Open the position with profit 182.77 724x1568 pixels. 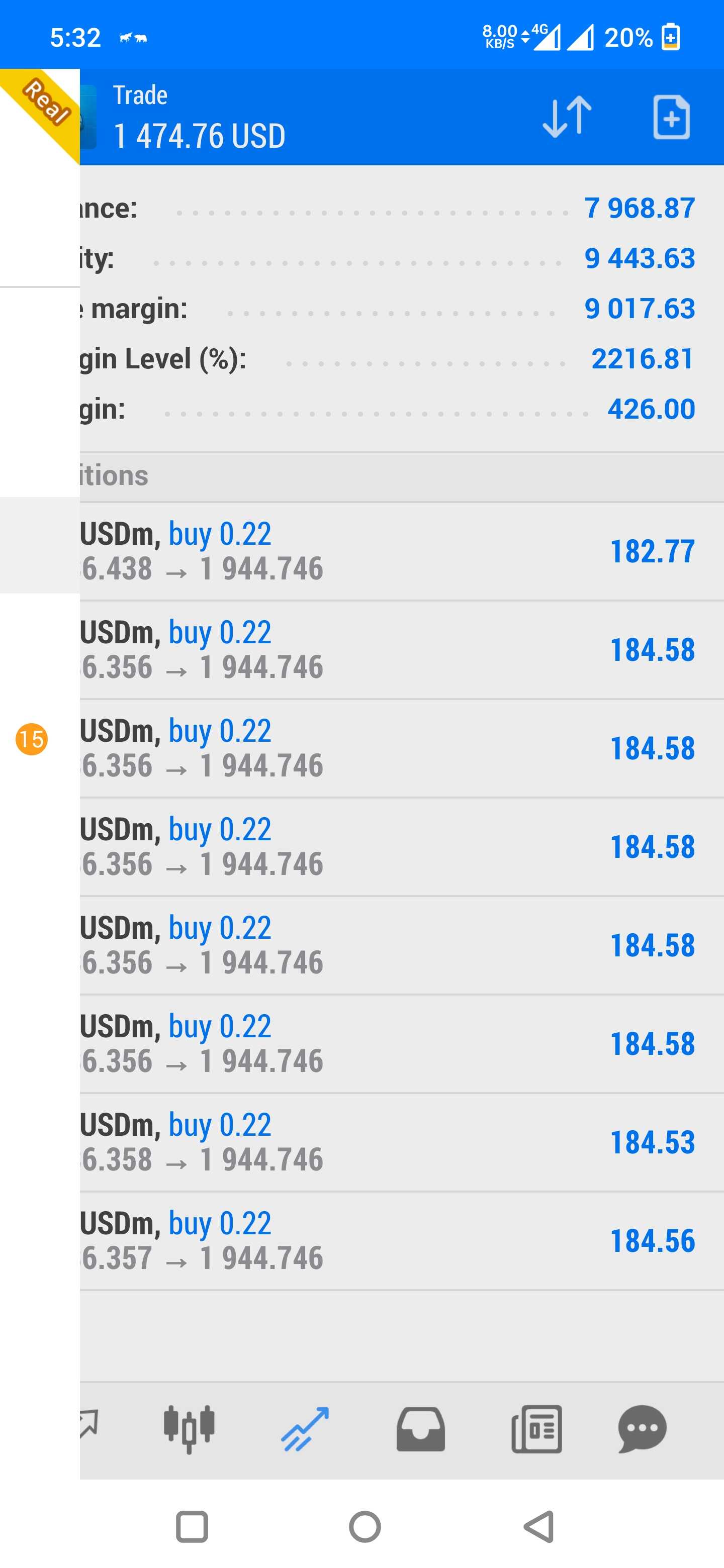tap(401, 551)
